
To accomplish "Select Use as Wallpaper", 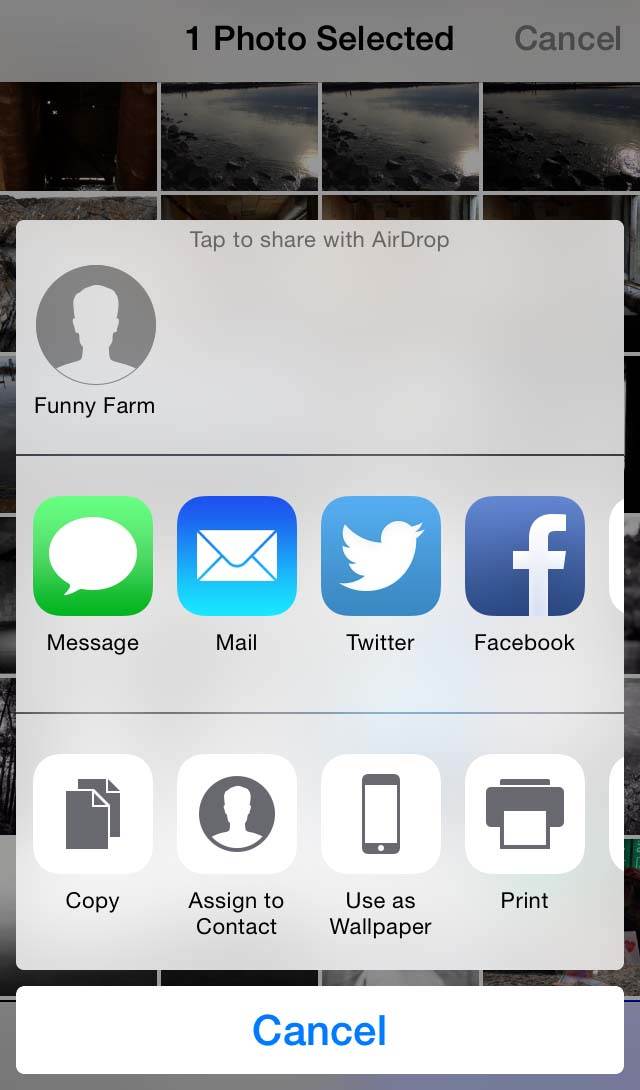I will 381,814.
